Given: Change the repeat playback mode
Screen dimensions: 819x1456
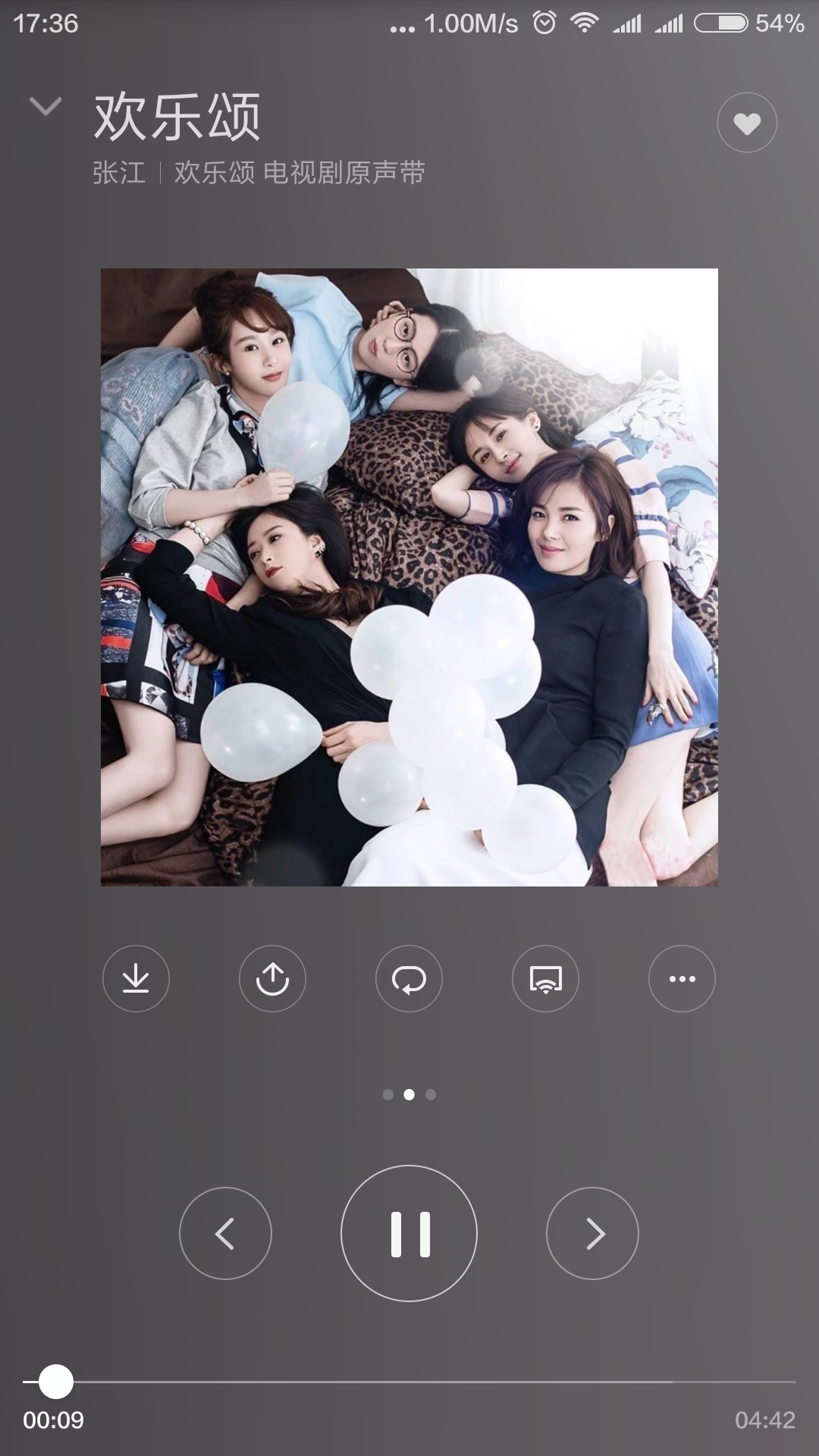Looking at the screenshot, I should click(409, 978).
